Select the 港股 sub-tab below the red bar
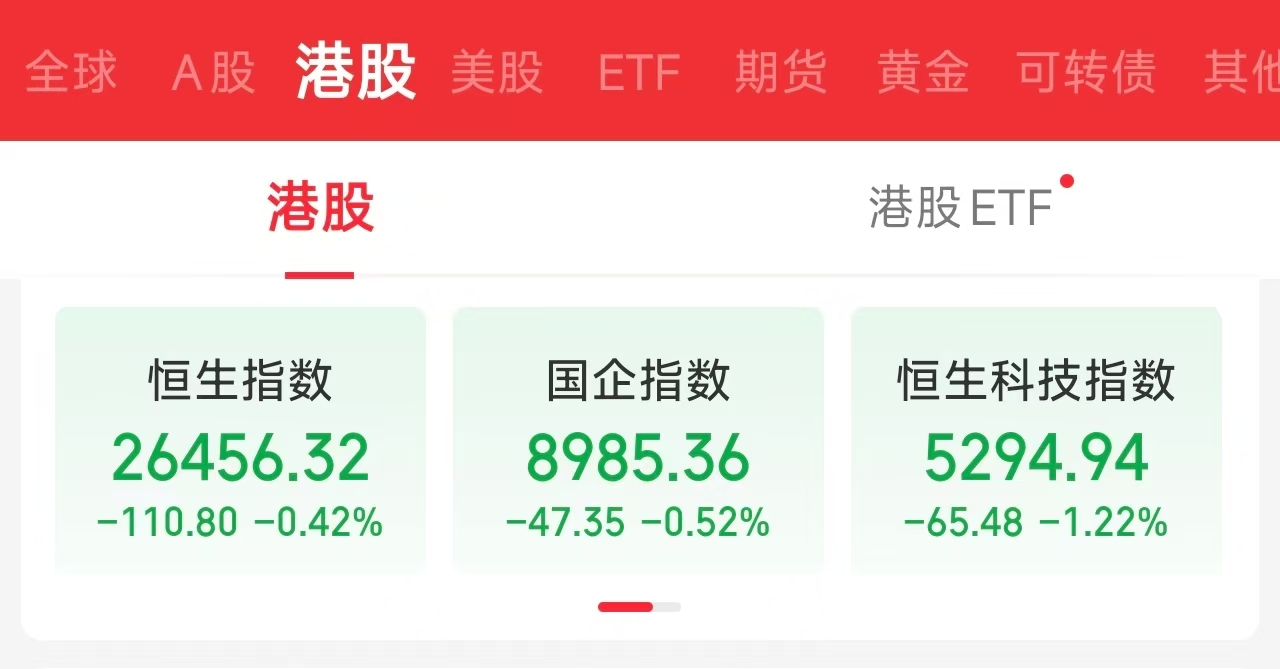The width and height of the screenshot is (1280, 669). [320, 208]
